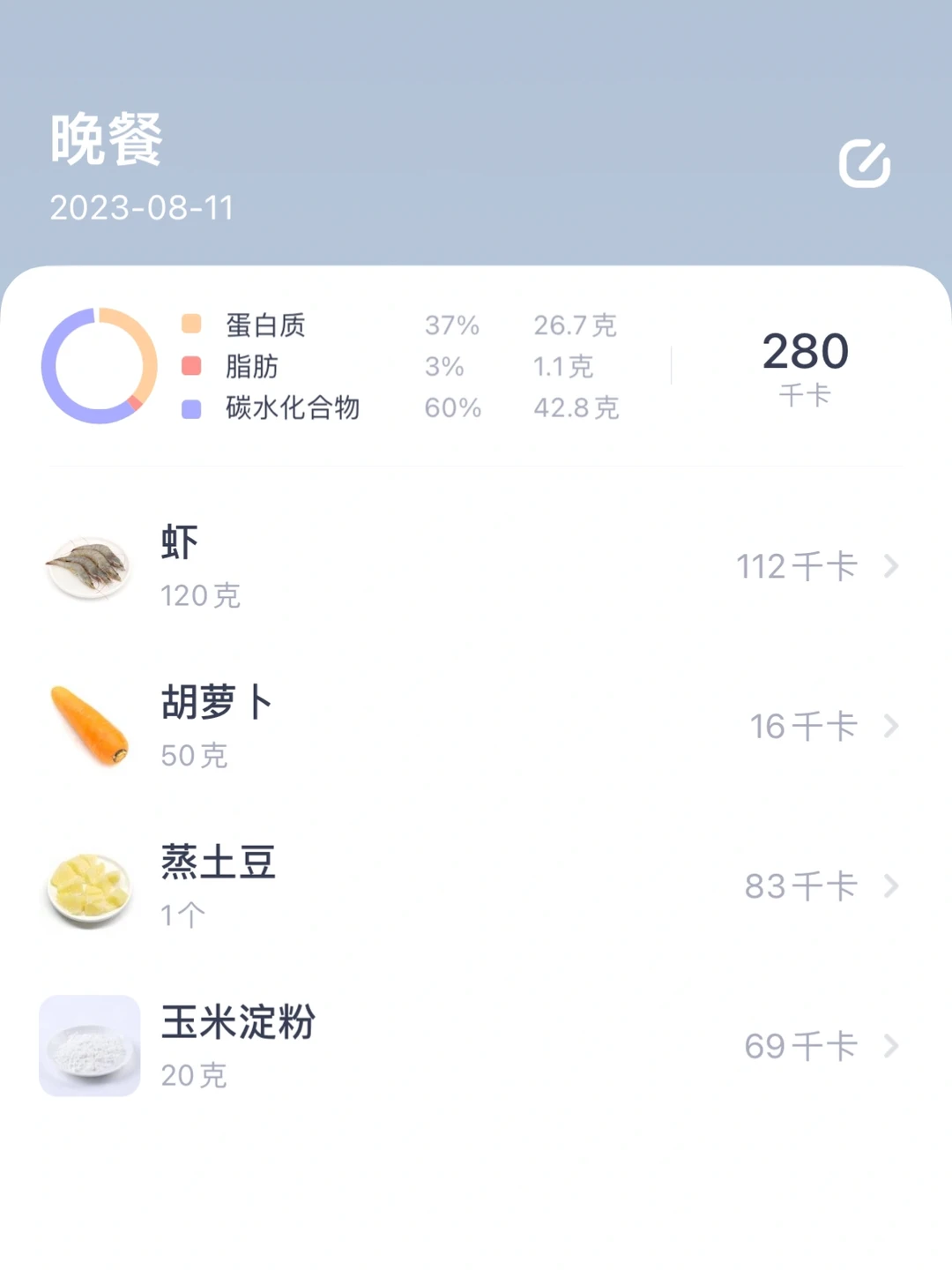Open the 胡萝卜 50克 food entry
952x1270 pixels.
click(474, 727)
